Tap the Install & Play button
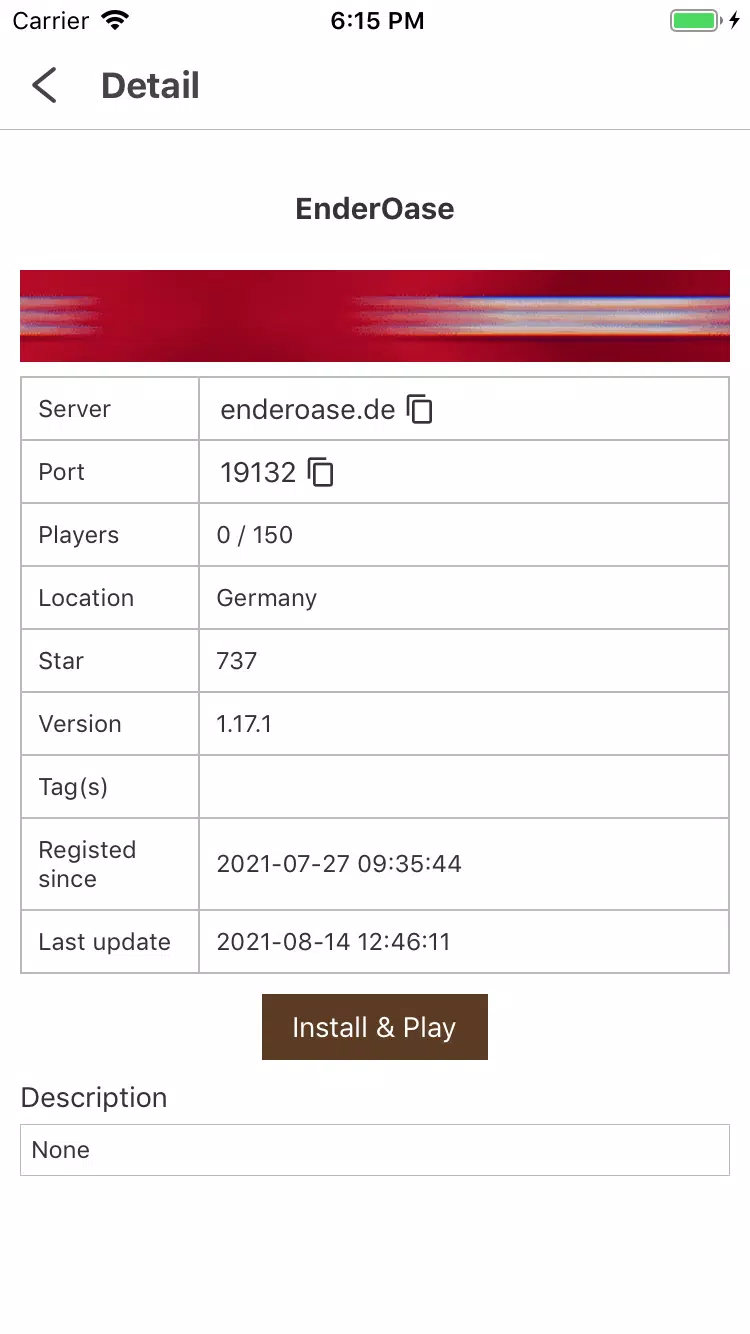 tap(374, 1027)
